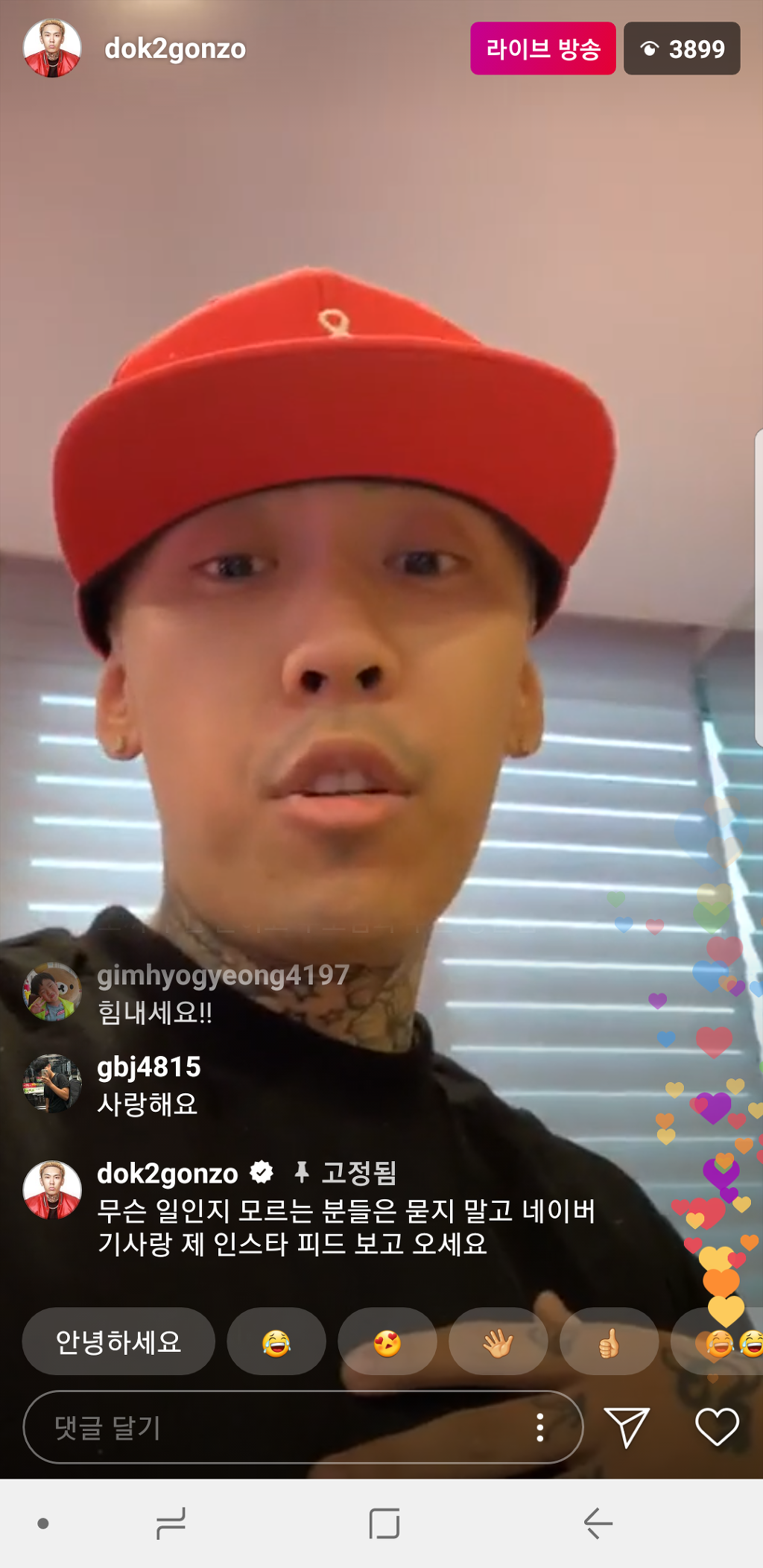Viewport: 763px width, 1568px height.
Task: Open recent apps from the navigation bar
Action: pos(171,1523)
